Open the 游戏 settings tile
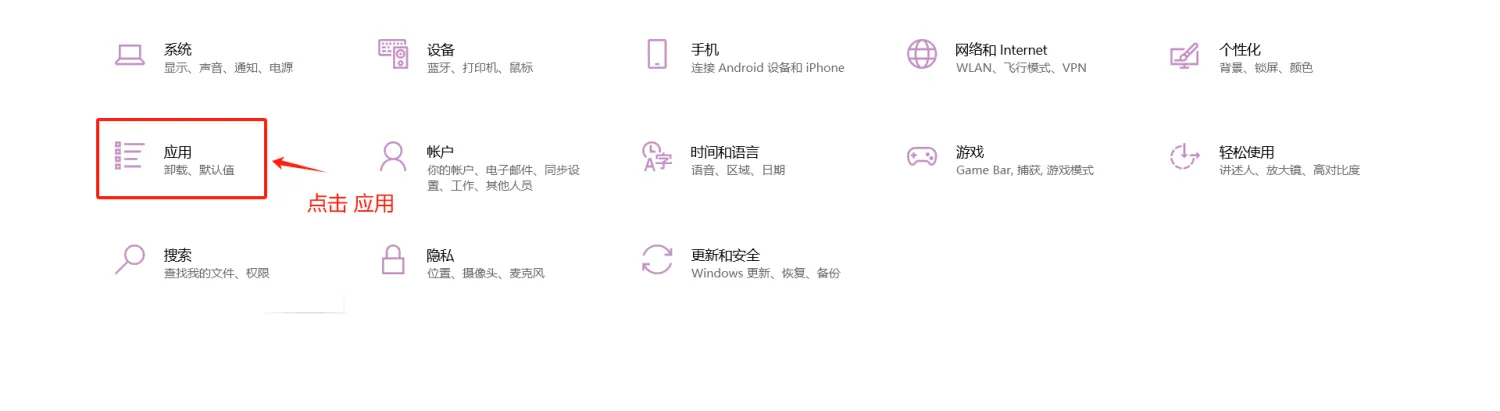This screenshot has height=411, width=1500. pos(970,152)
